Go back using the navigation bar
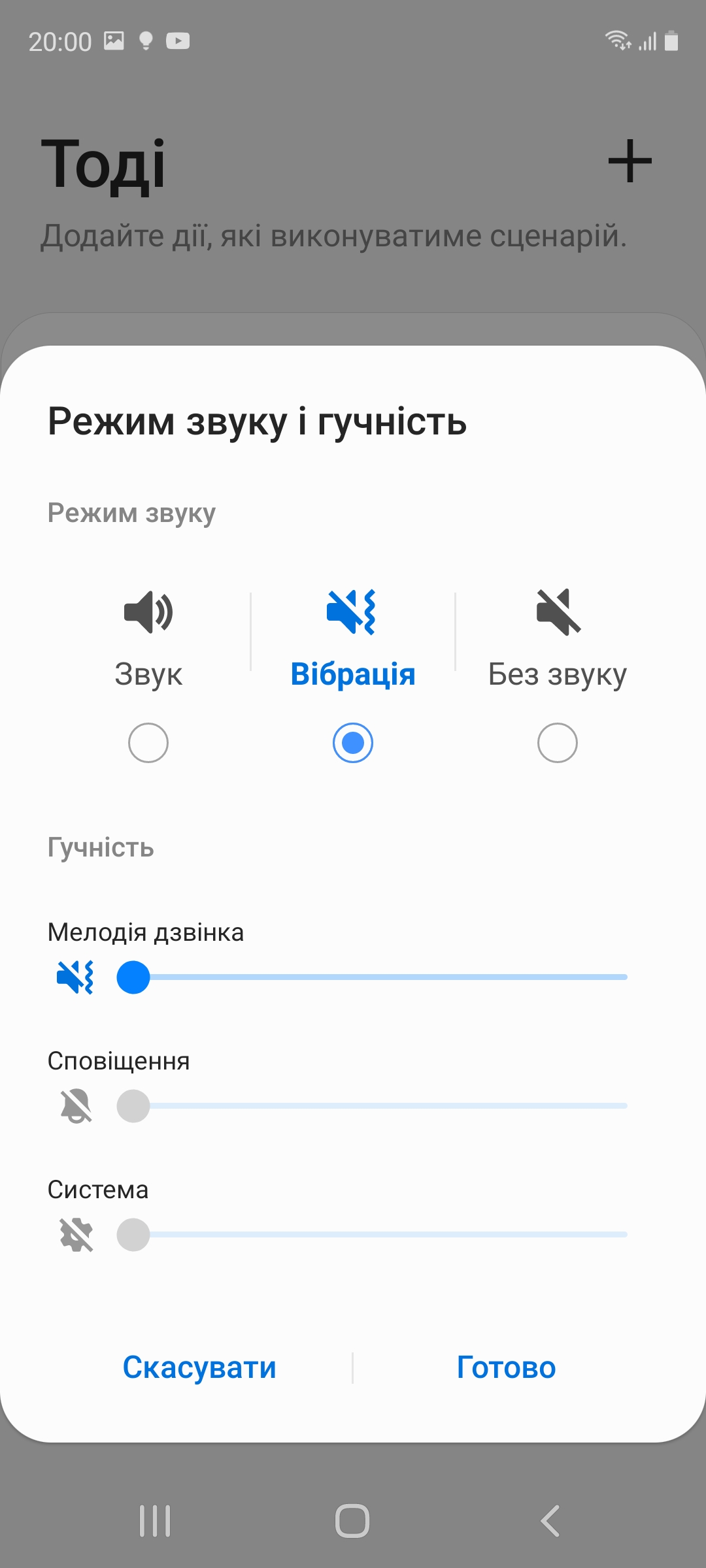 [x=550, y=1521]
